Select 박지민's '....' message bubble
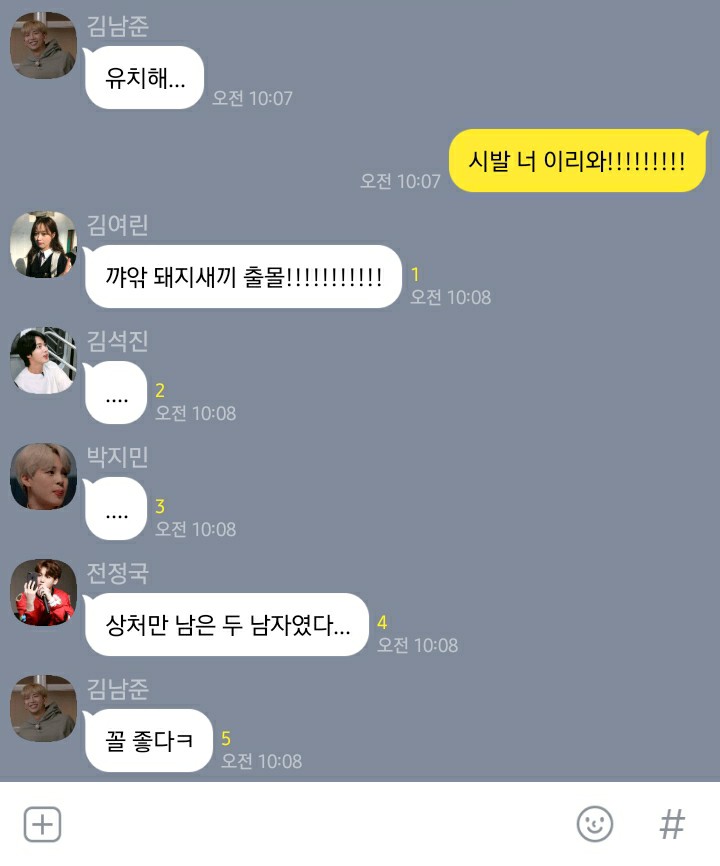The image size is (720, 866). coord(116,509)
